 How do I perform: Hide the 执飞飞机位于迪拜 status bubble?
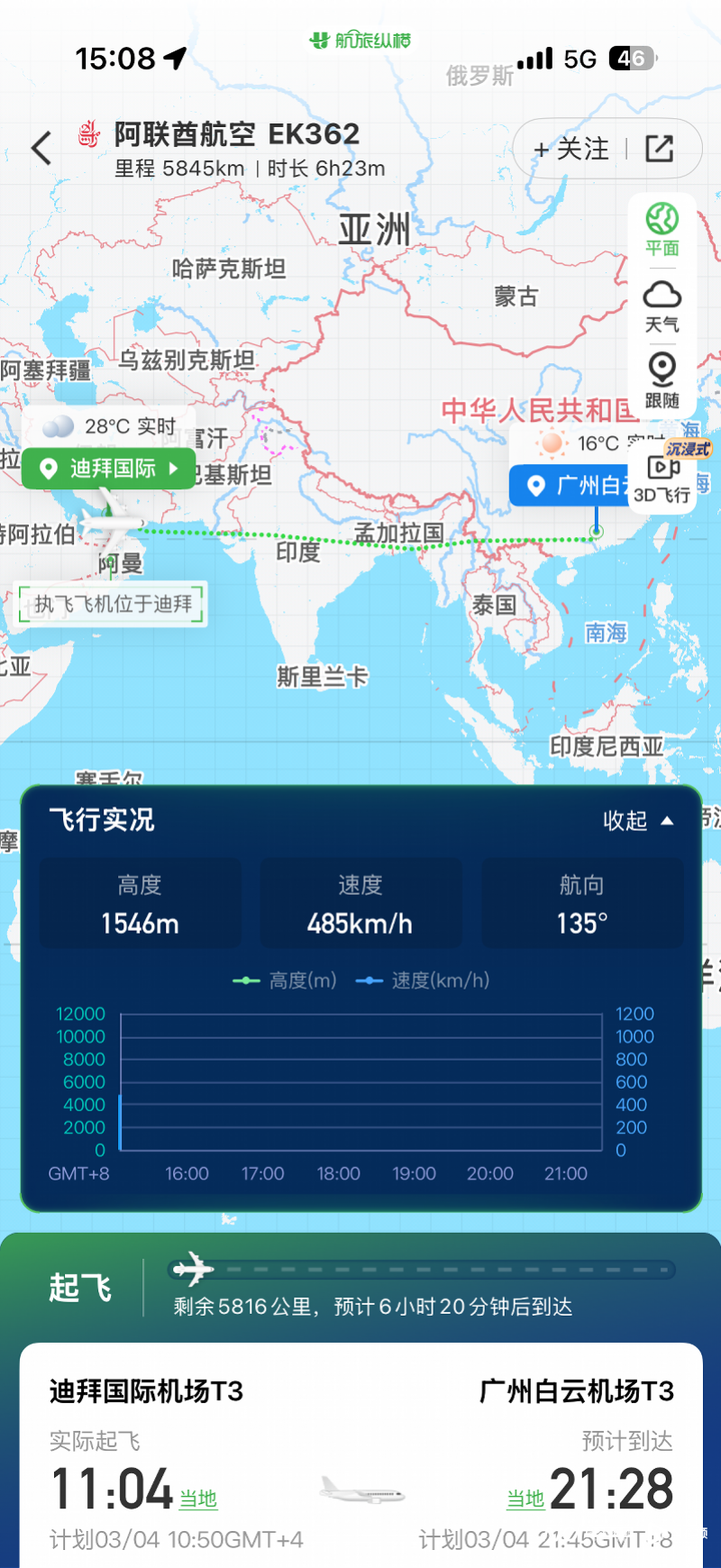point(113,605)
